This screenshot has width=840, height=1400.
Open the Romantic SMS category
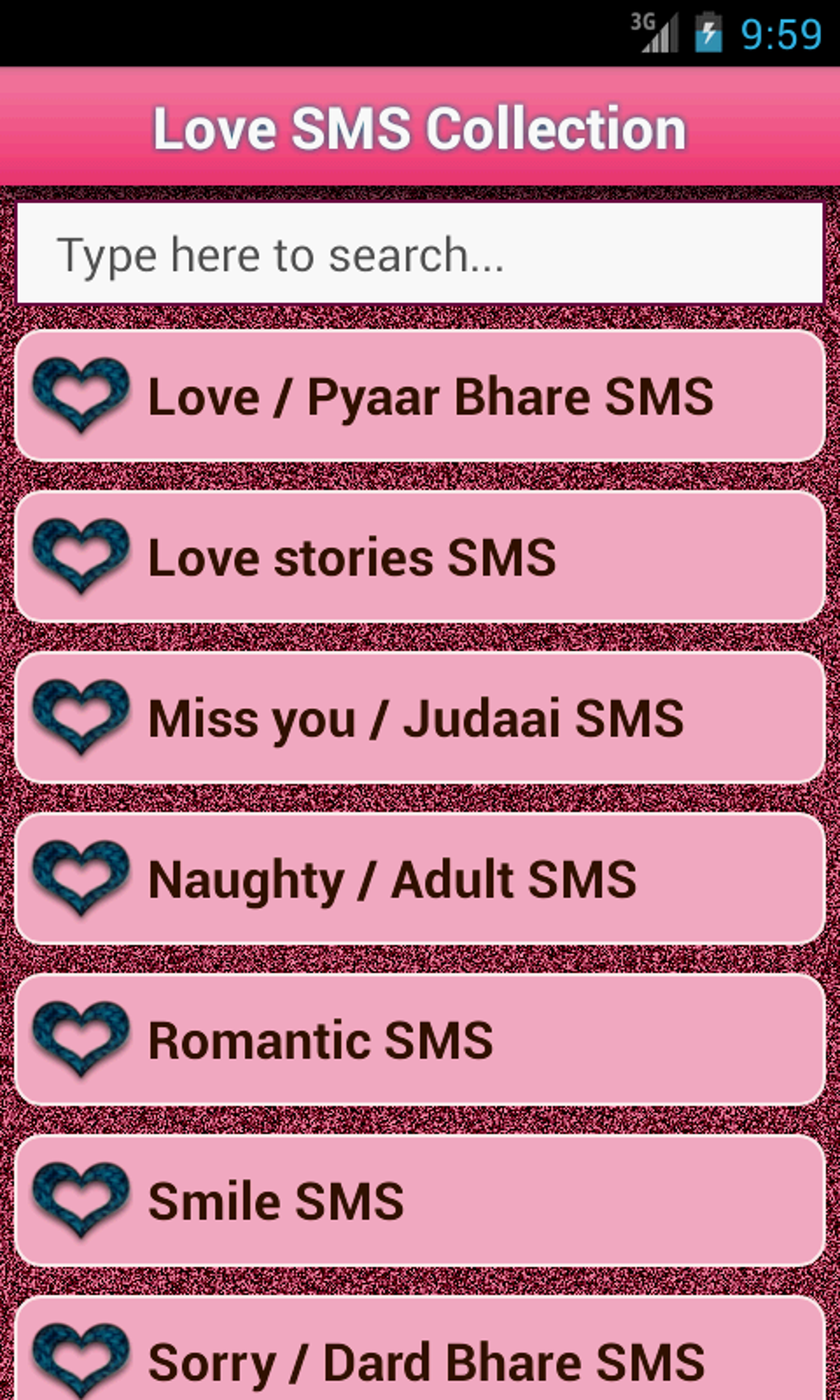pyautogui.click(x=420, y=1039)
